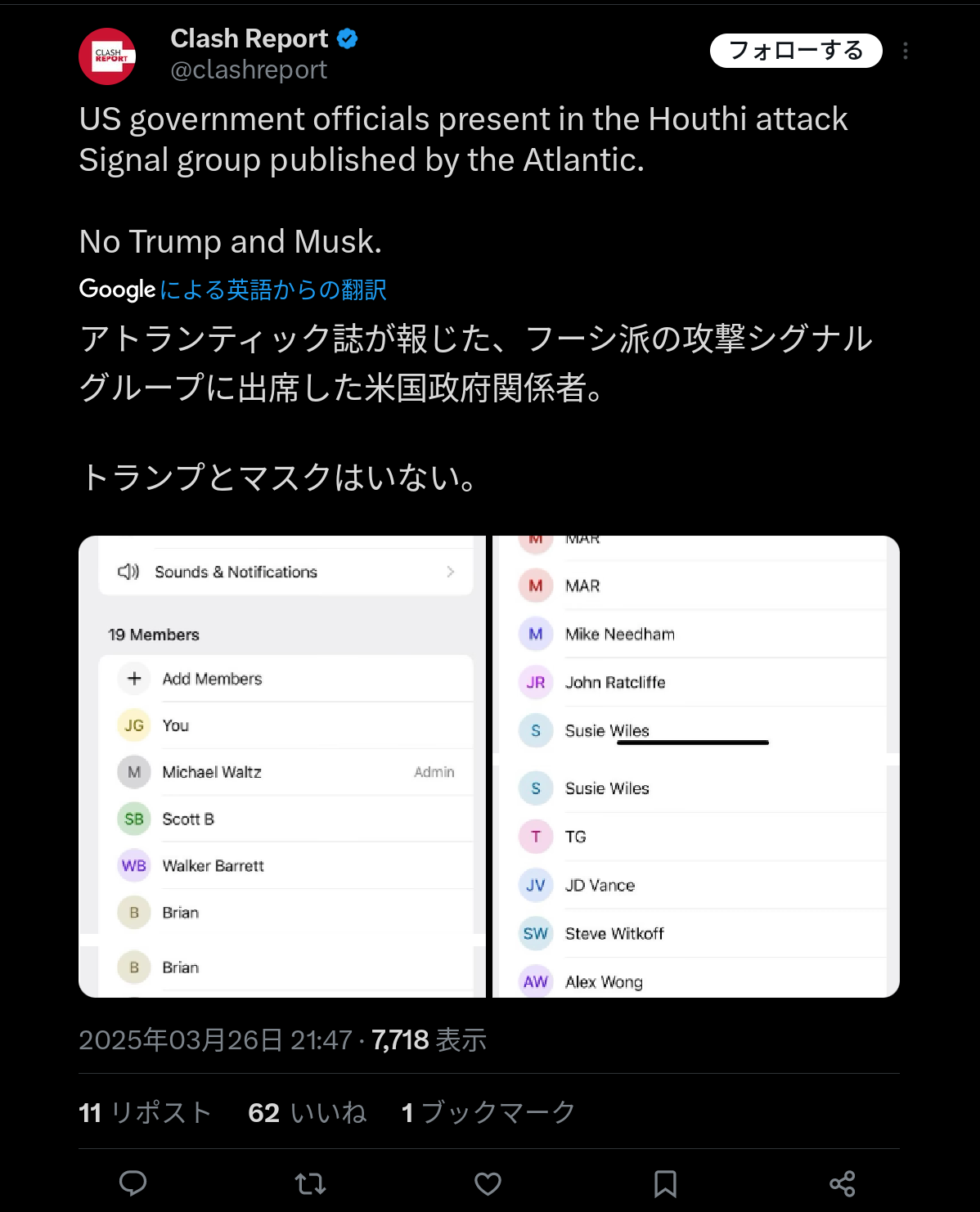Screen dimensions: 980x1212
Task: Open Clash Report's profile avatar
Action: click(107, 56)
